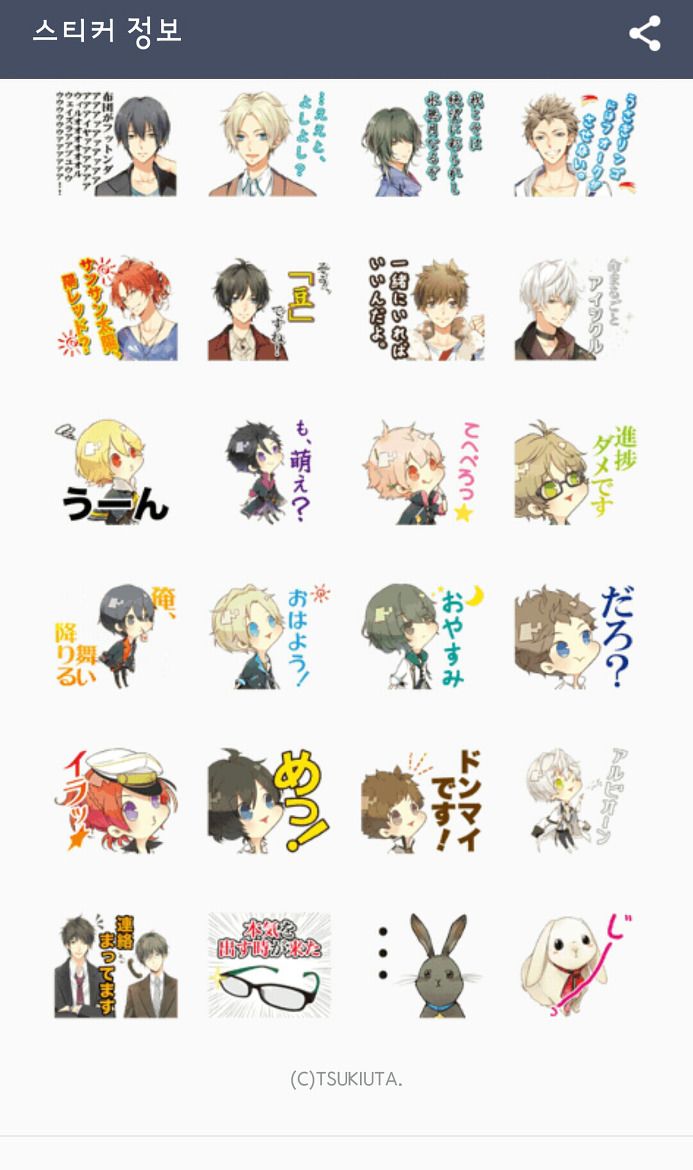Viewport: 693px width, 1170px height.
Task: Open the イラッ captain hat sticker
Action: point(116,800)
